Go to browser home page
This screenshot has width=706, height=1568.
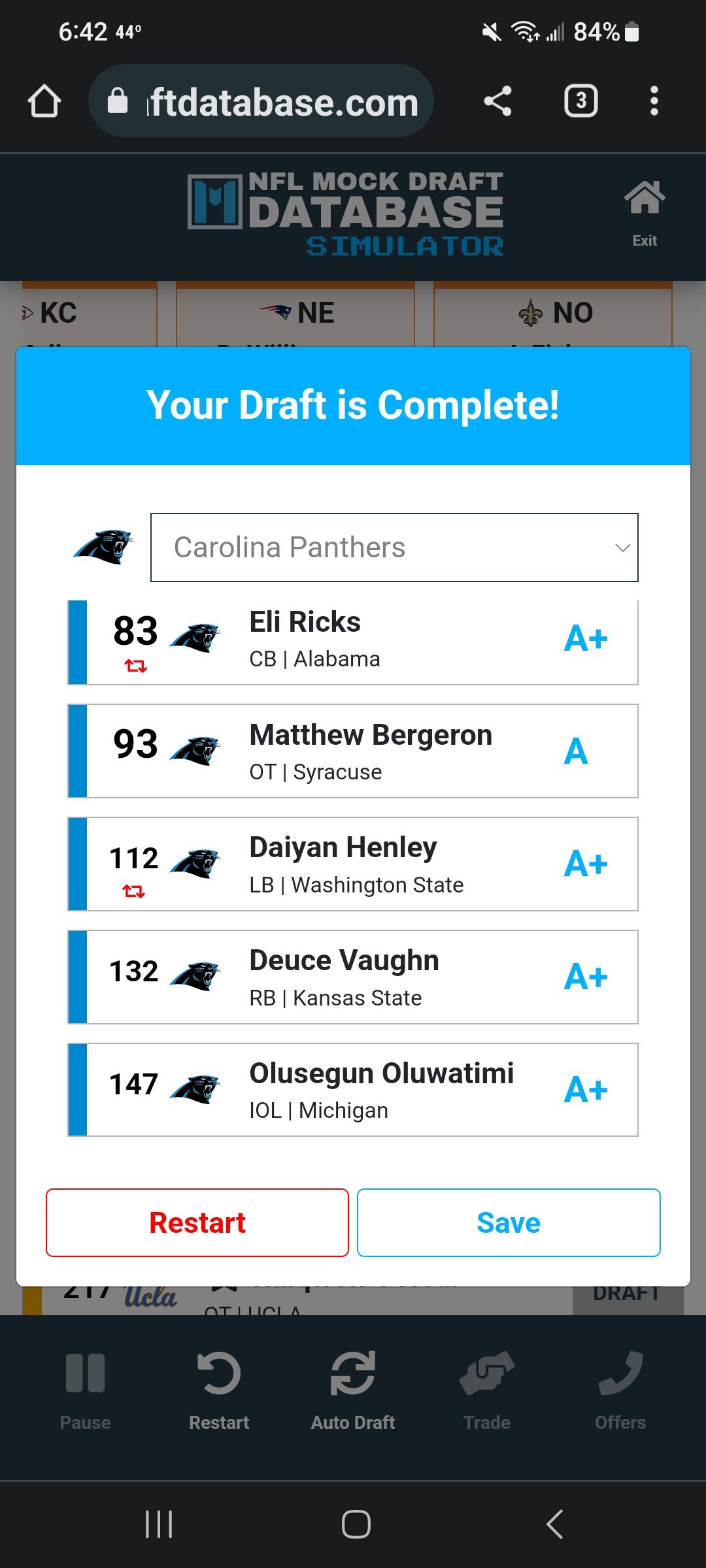coord(44,101)
